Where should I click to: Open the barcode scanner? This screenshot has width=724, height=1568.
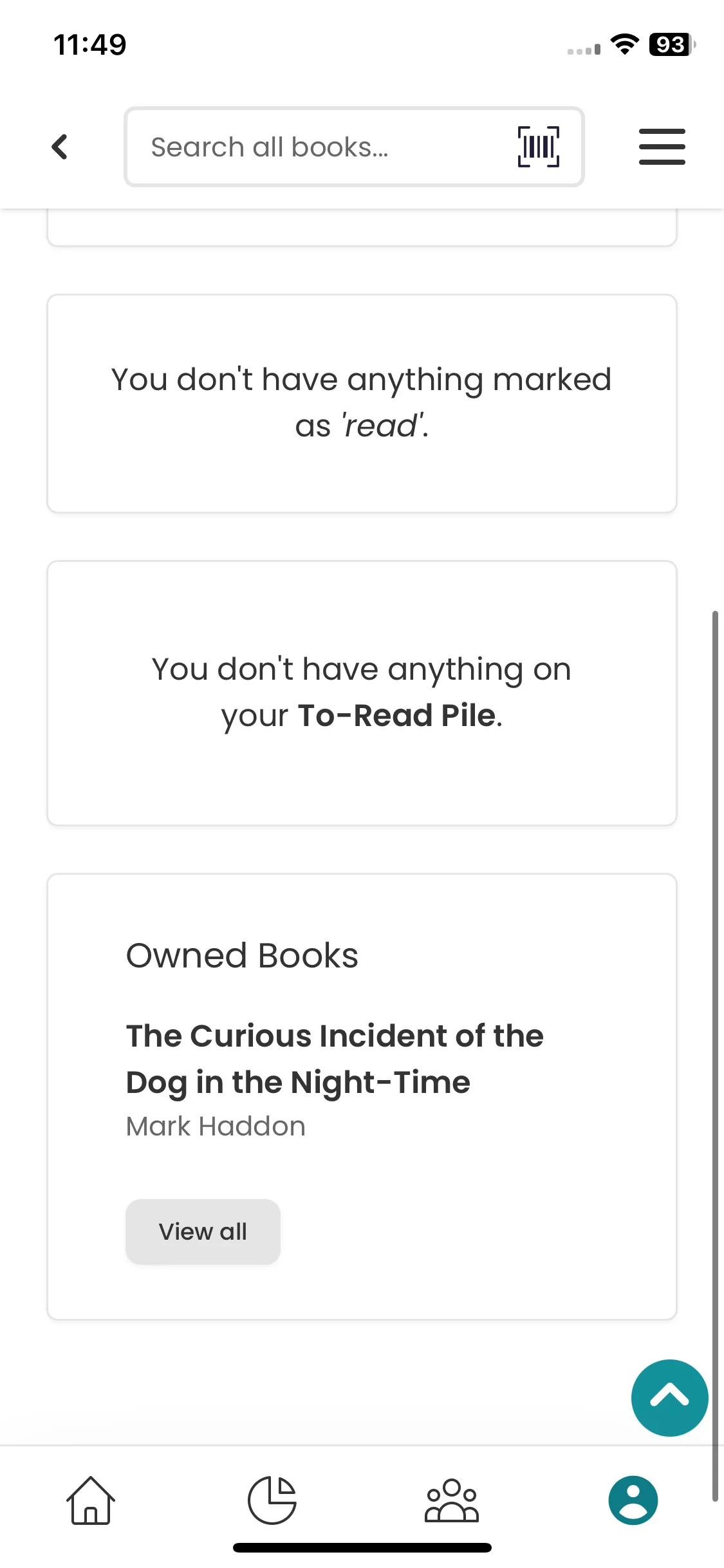pyautogui.click(x=539, y=147)
